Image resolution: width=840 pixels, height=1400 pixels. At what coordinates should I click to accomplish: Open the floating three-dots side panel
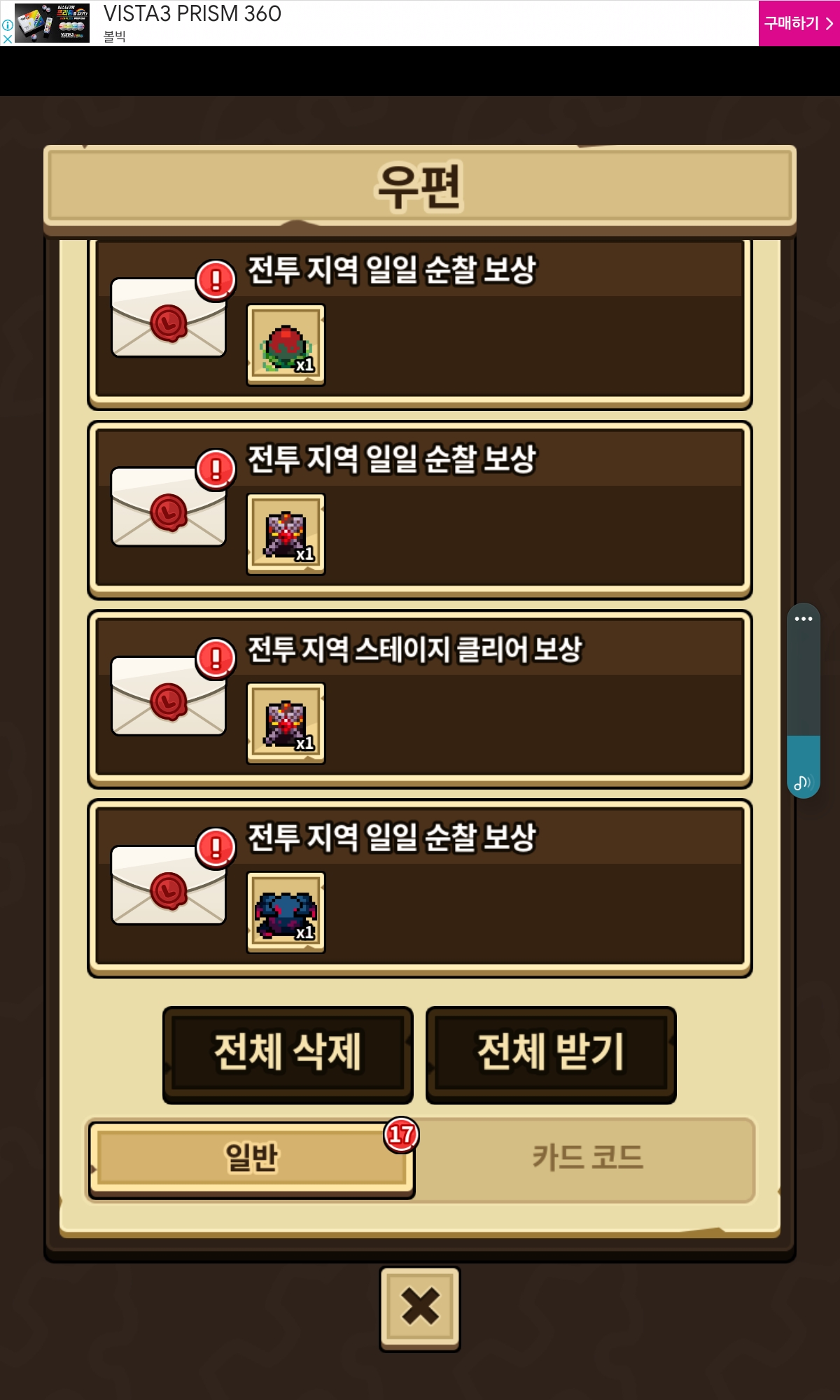[x=803, y=619]
